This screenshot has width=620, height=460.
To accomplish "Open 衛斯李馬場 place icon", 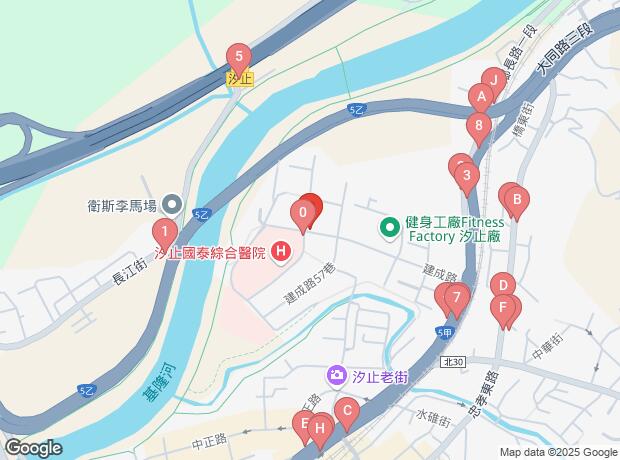I will pos(172,206).
